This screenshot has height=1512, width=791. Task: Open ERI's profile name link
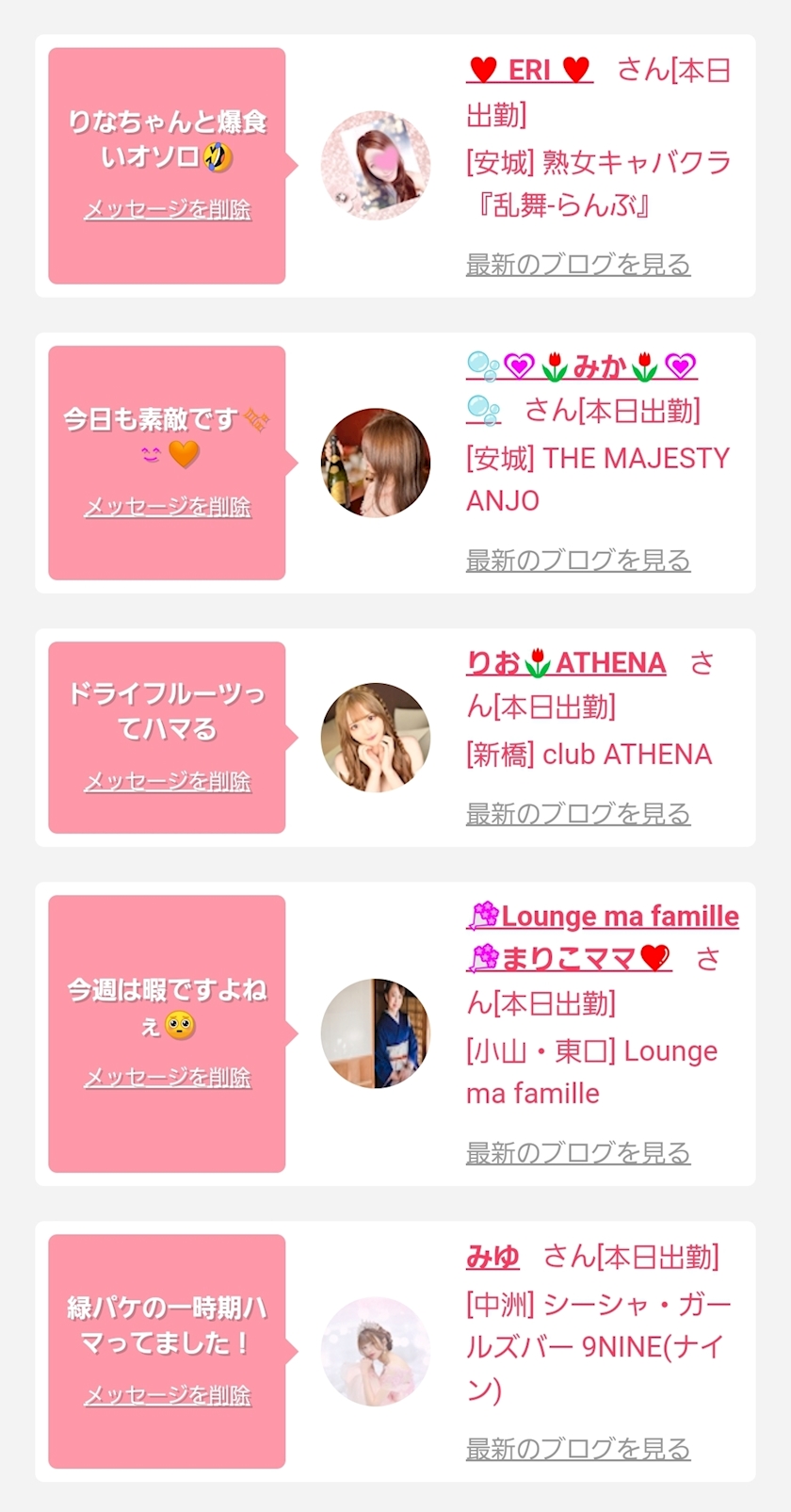(529, 70)
